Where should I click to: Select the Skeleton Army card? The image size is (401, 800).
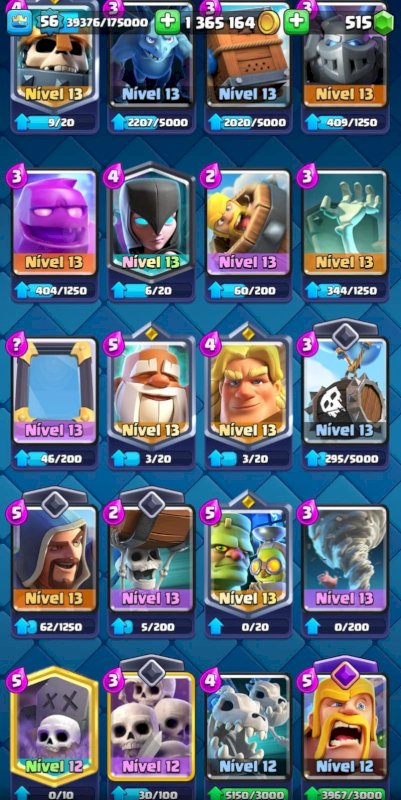pos(151,727)
